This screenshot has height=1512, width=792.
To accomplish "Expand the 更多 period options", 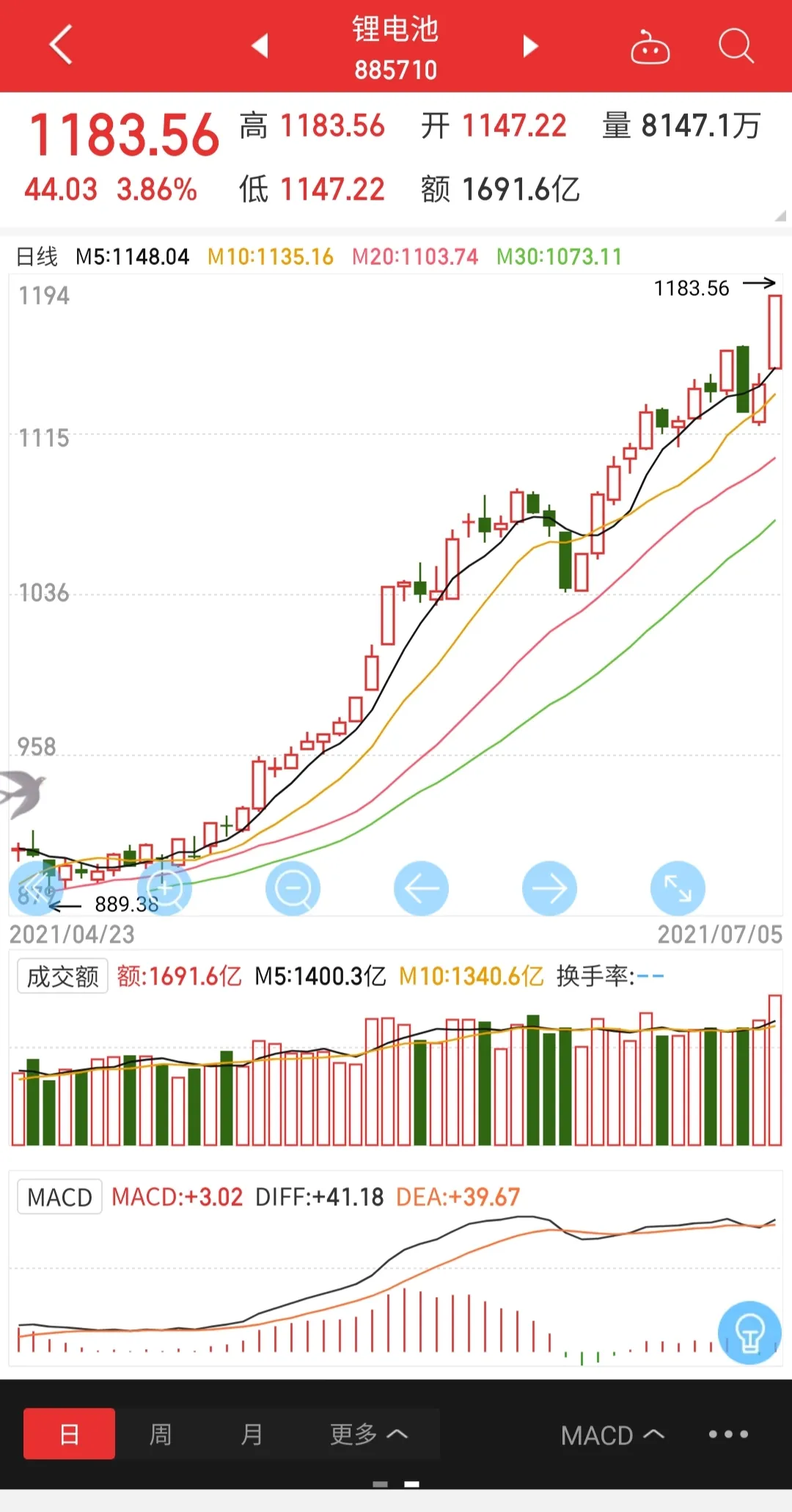I will coord(368,1434).
